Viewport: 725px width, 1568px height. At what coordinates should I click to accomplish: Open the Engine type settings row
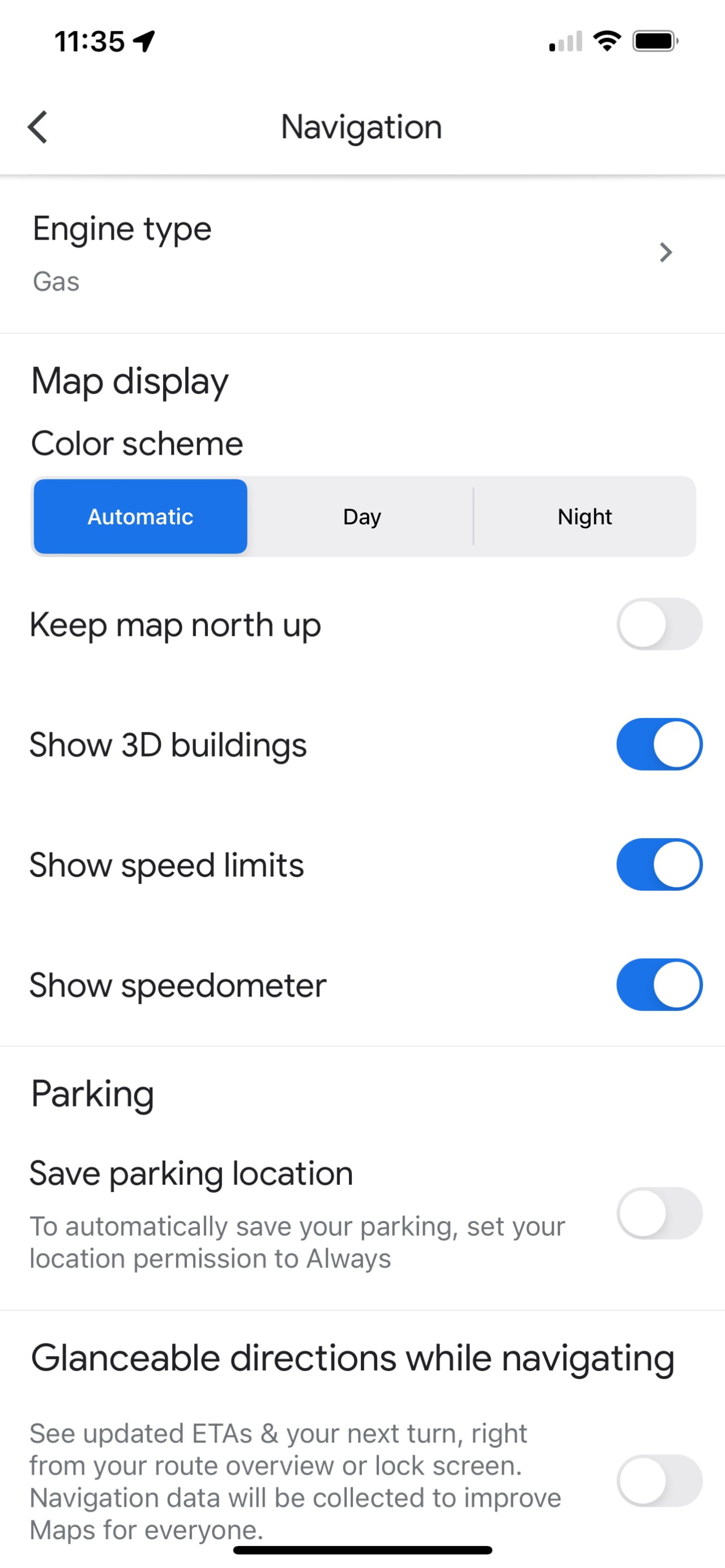pos(362,253)
